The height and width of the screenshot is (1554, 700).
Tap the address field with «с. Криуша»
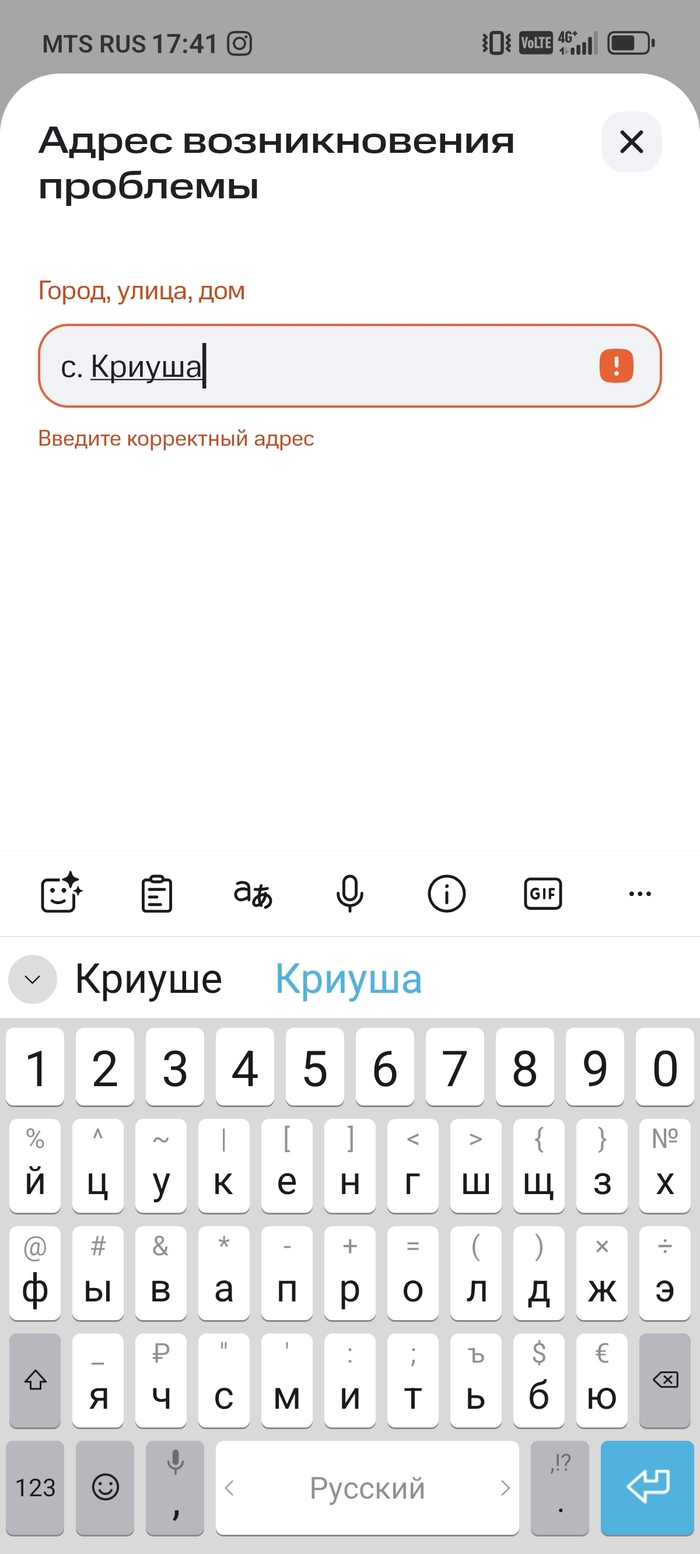click(330, 367)
